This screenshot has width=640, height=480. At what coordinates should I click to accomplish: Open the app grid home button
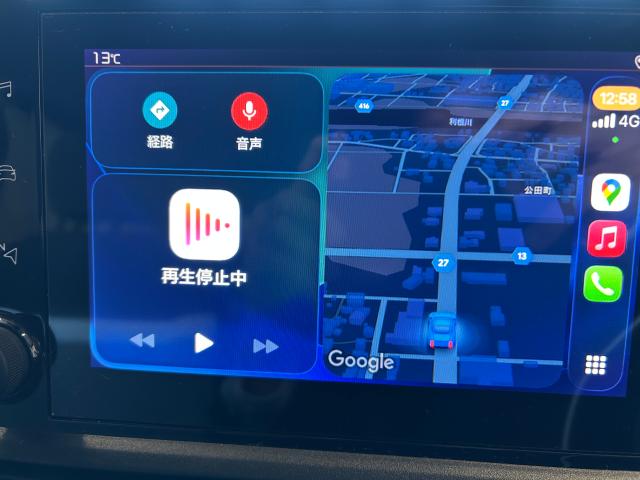pyautogui.click(x=596, y=366)
